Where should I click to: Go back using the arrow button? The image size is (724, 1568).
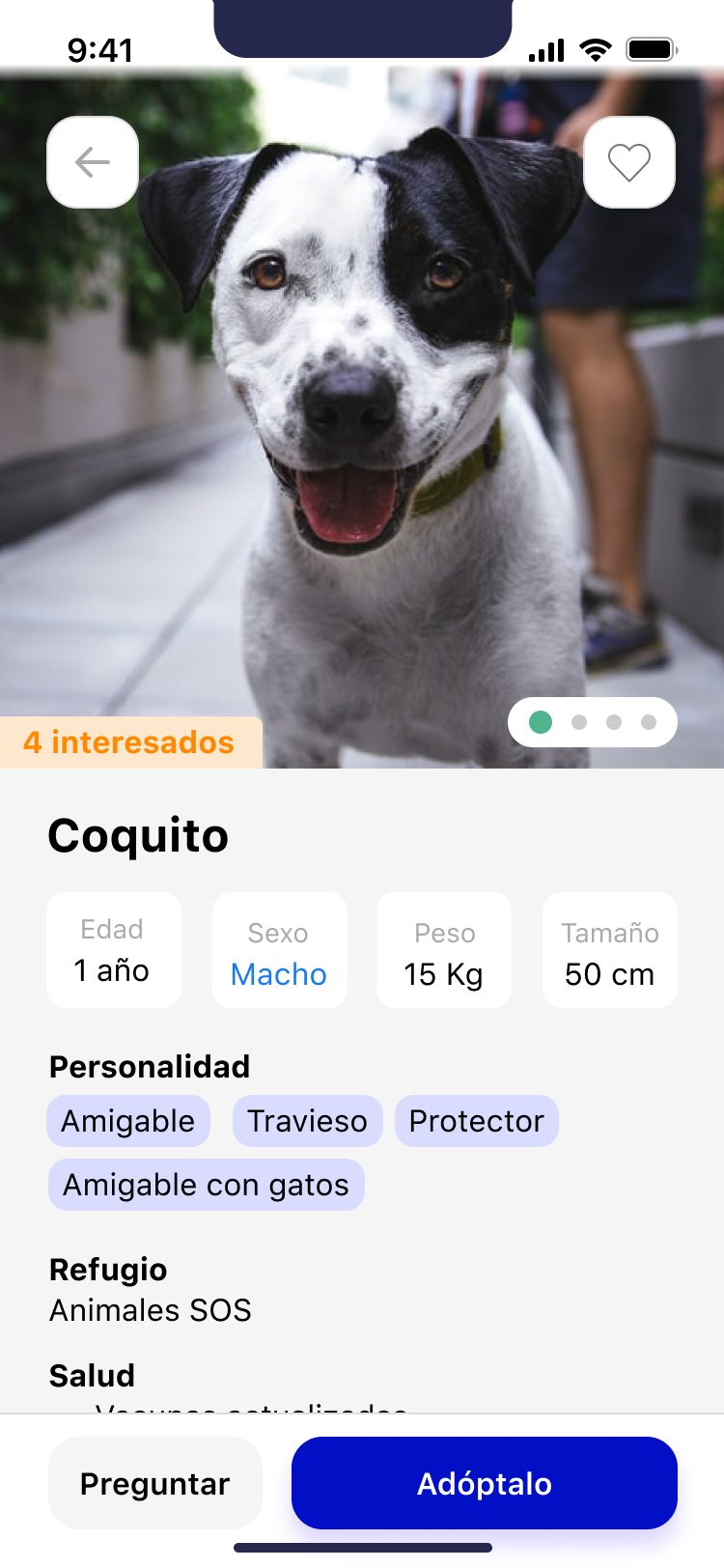pyautogui.click(x=93, y=162)
